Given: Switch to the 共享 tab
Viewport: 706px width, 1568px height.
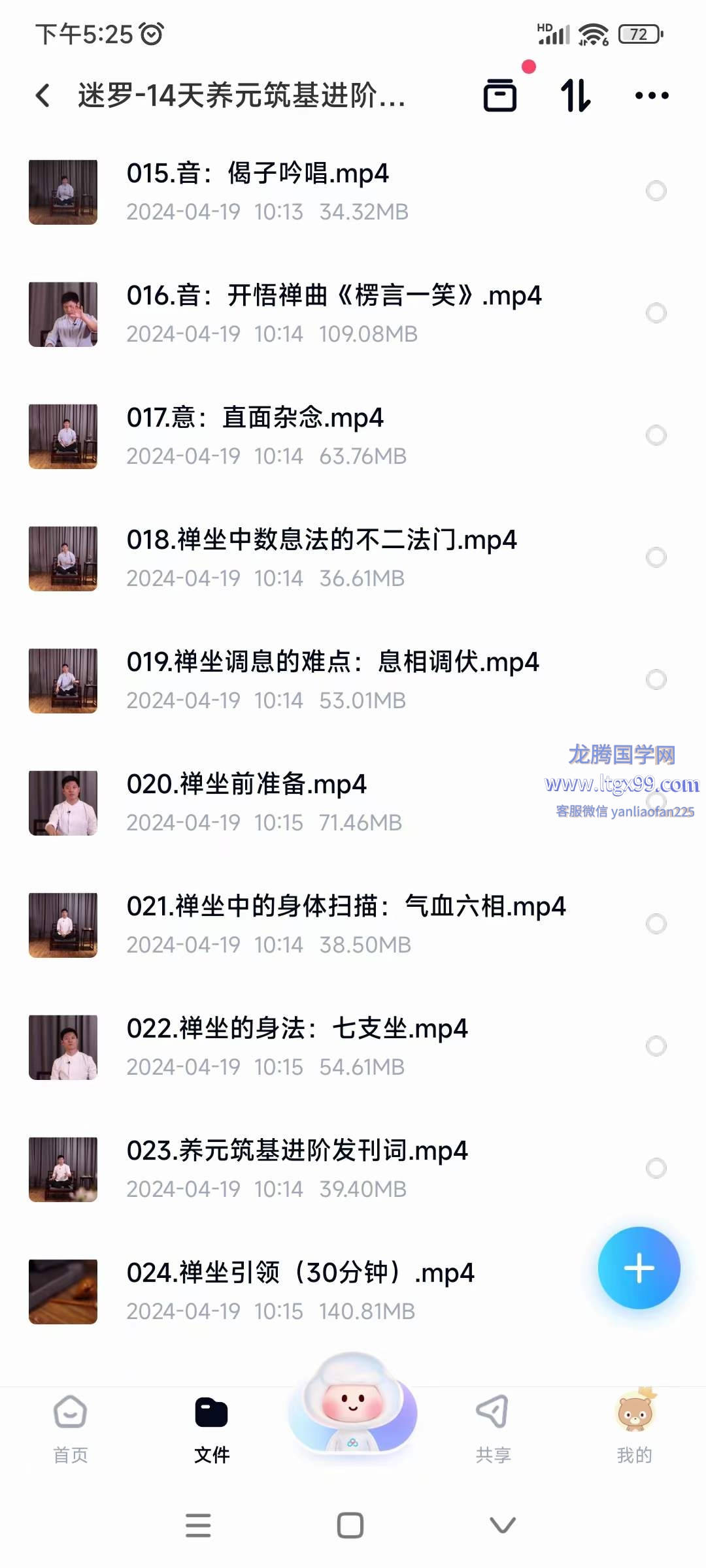Looking at the screenshot, I should (x=494, y=1429).
